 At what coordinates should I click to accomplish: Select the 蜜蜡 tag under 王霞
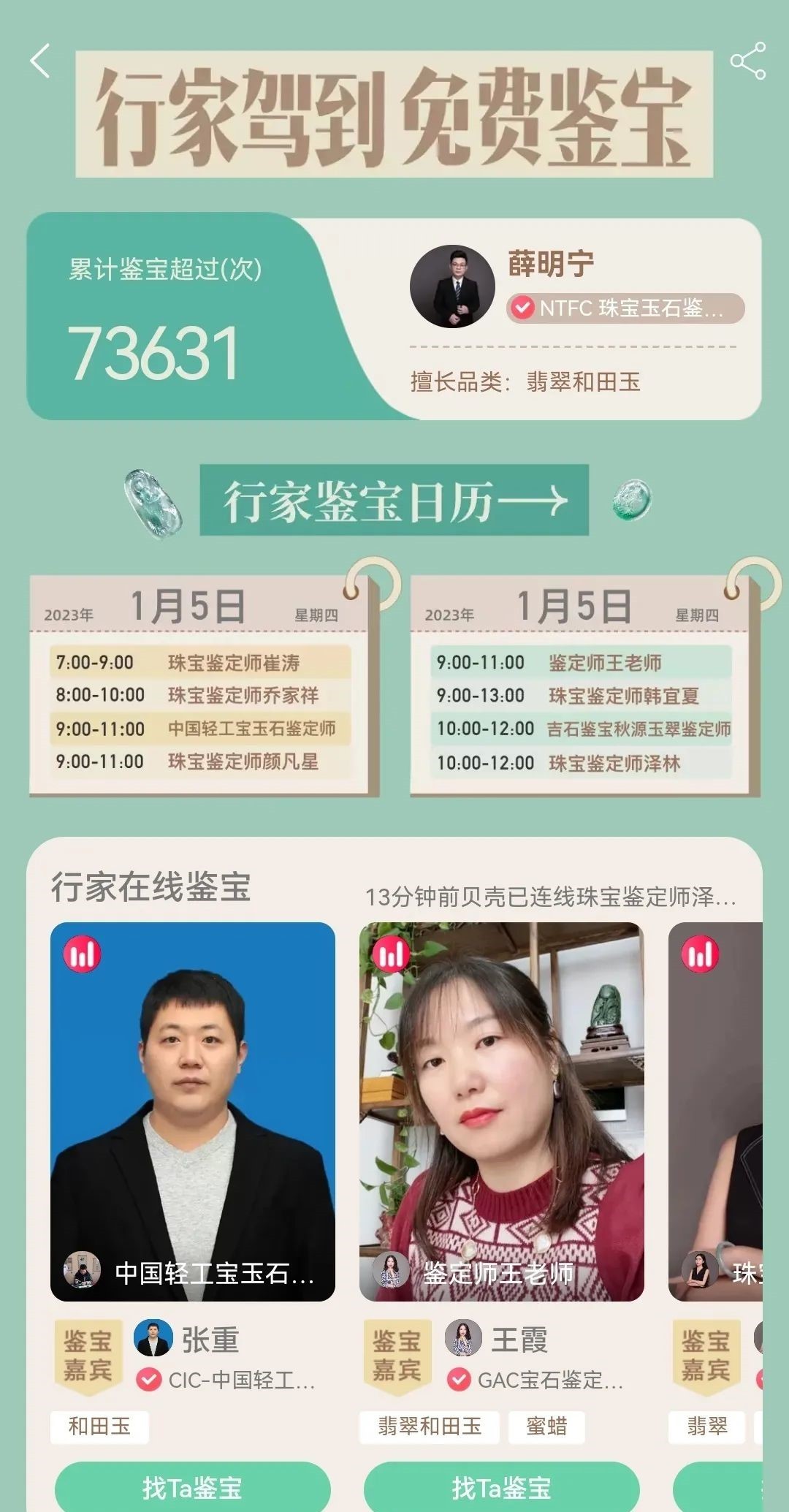(546, 1426)
